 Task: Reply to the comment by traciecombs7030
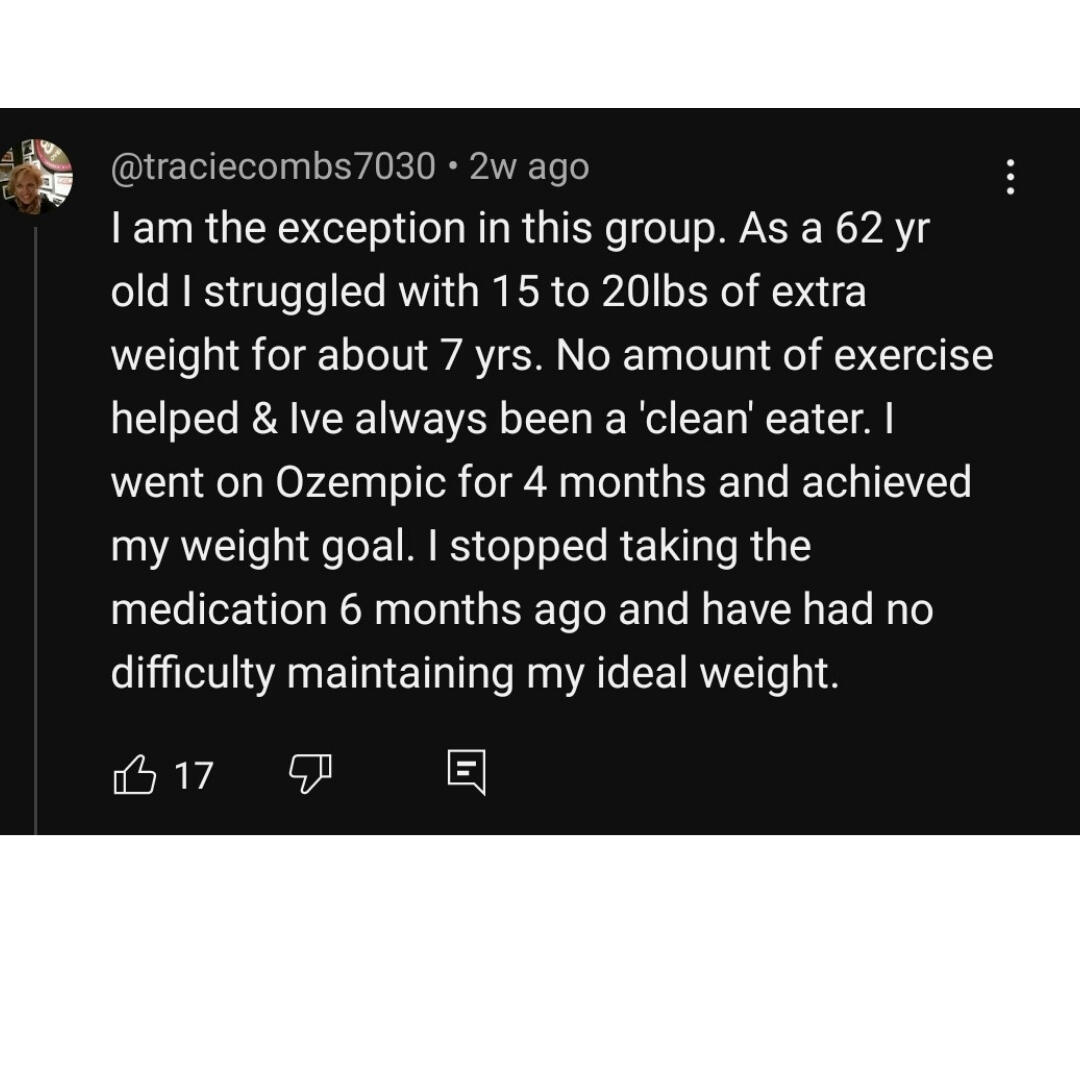pyautogui.click(x=466, y=773)
